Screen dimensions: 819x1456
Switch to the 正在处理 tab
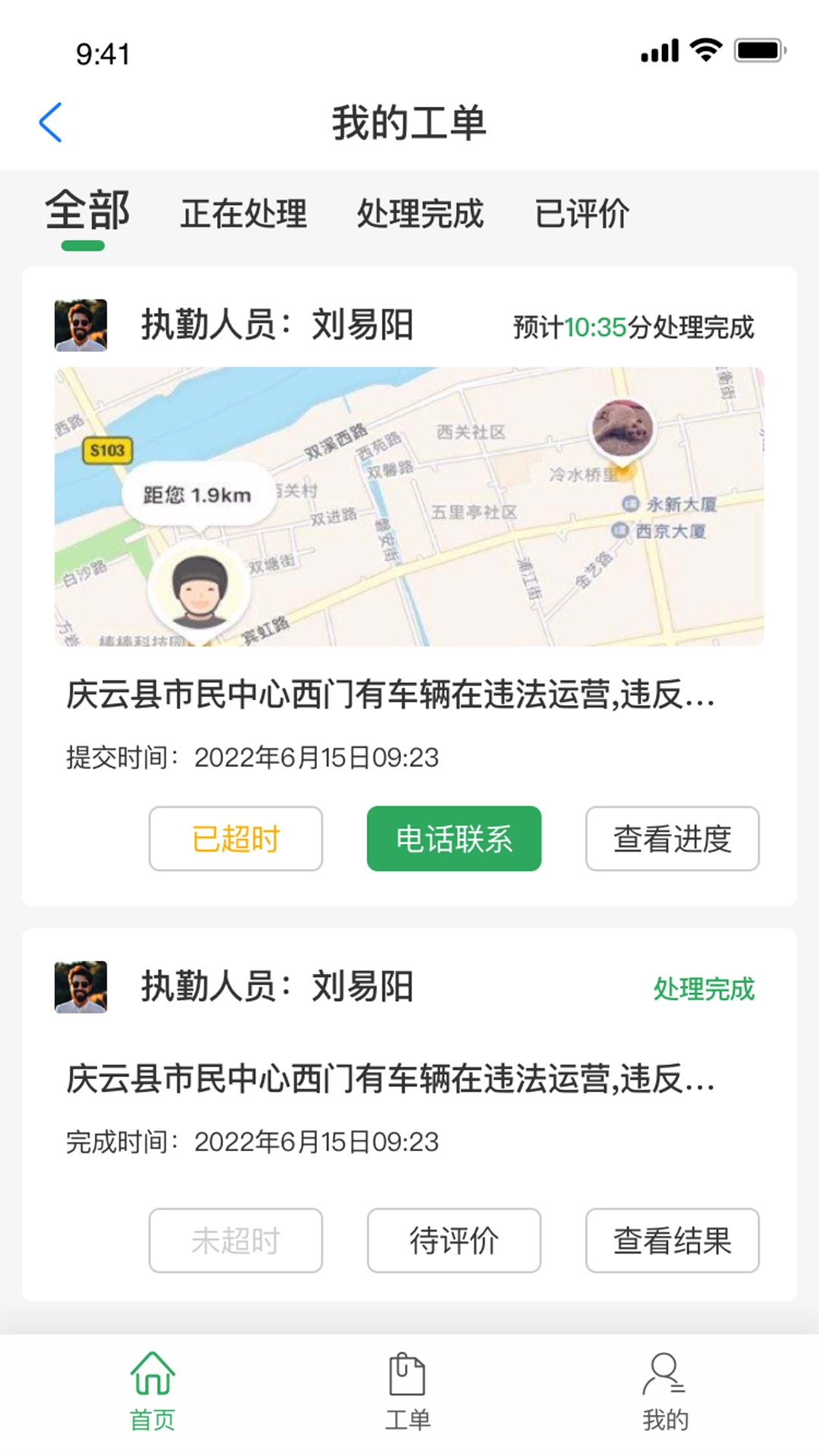pos(244,215)
